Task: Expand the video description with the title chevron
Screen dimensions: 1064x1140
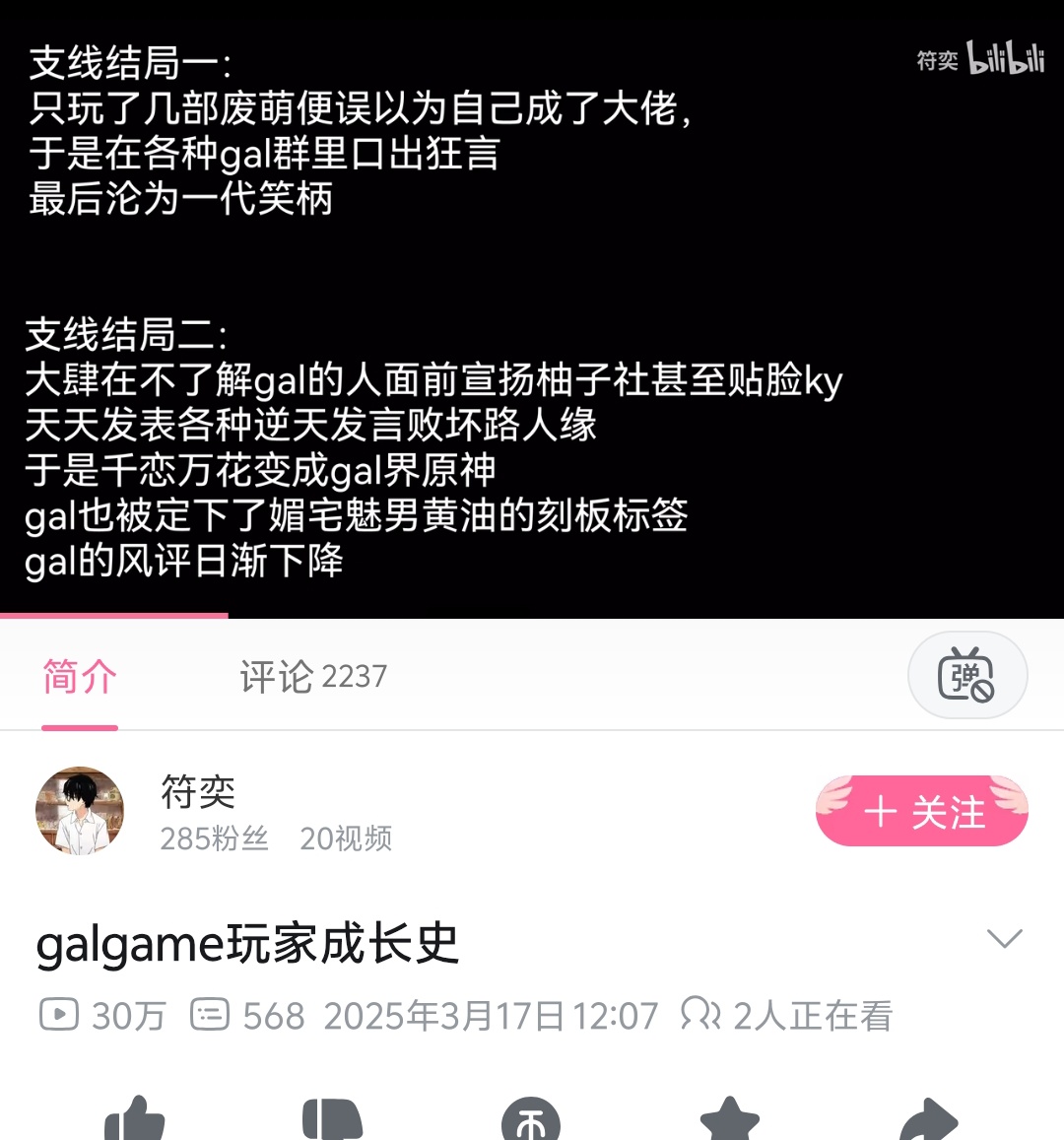Action: click(1005, 939)
